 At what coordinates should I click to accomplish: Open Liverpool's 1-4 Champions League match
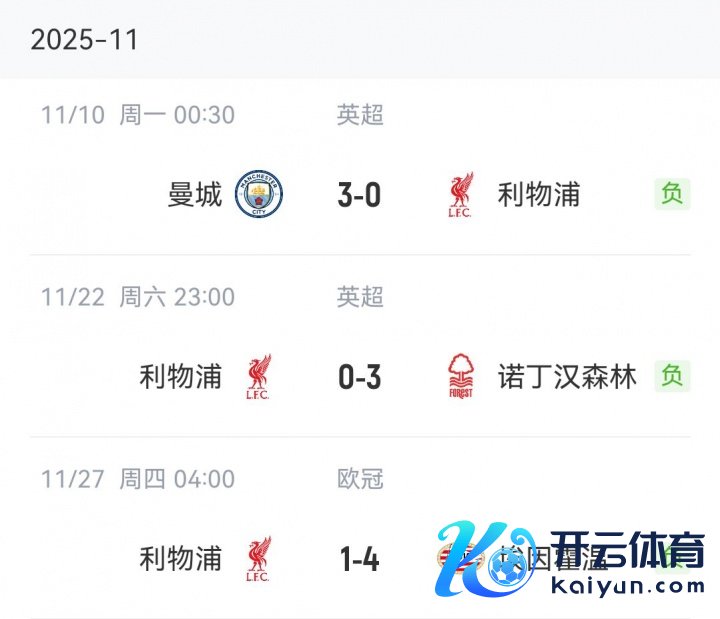(359, 559)
